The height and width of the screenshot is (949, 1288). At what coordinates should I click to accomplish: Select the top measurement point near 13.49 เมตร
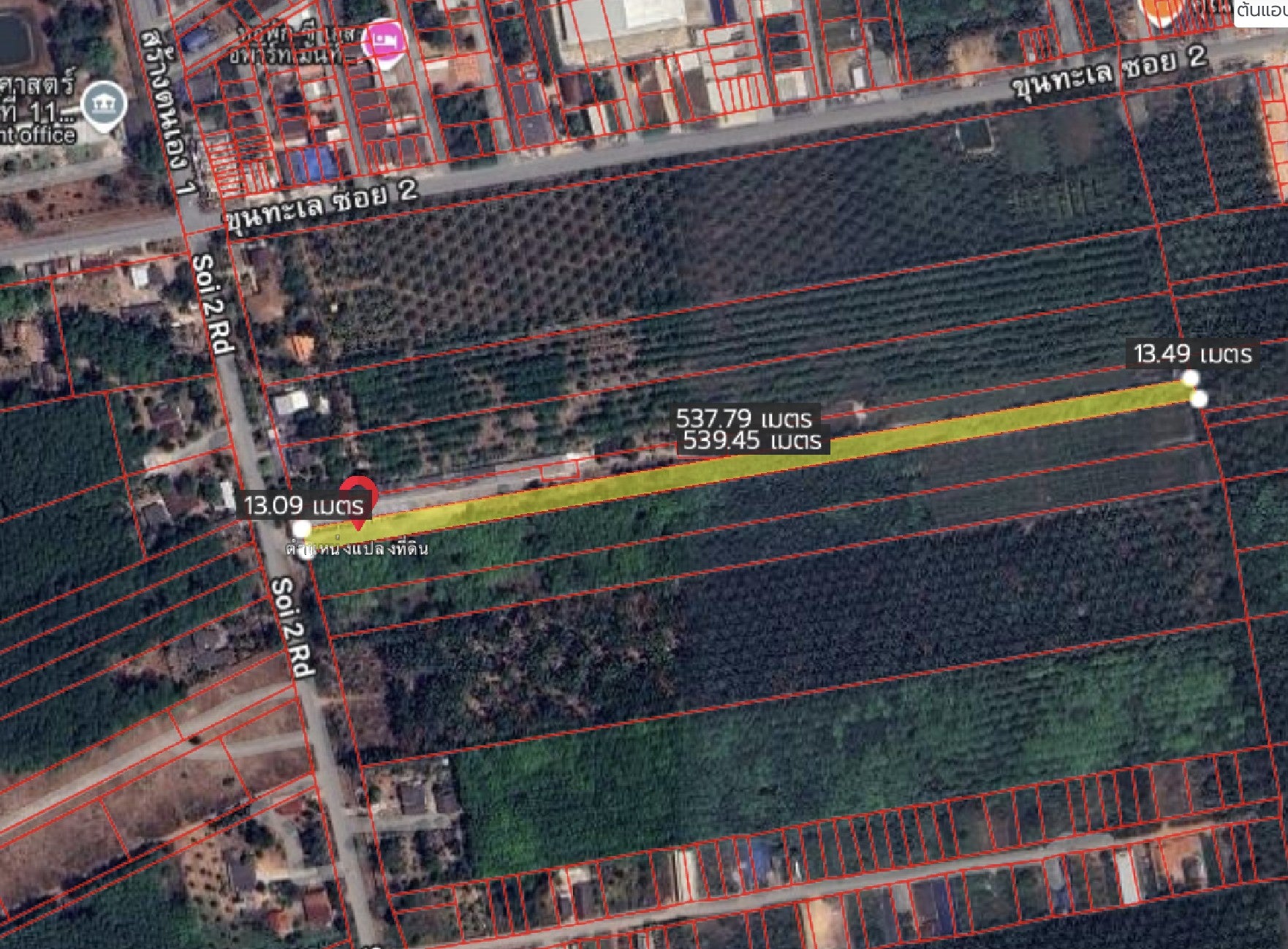click(x=1190, y=378)
